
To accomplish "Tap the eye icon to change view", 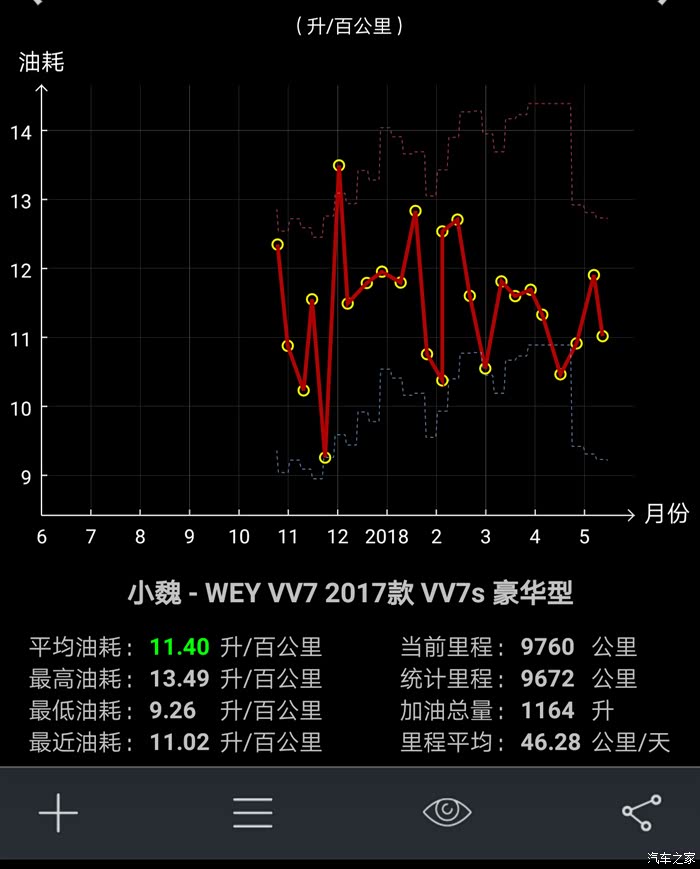I will [x=447, y=812].
